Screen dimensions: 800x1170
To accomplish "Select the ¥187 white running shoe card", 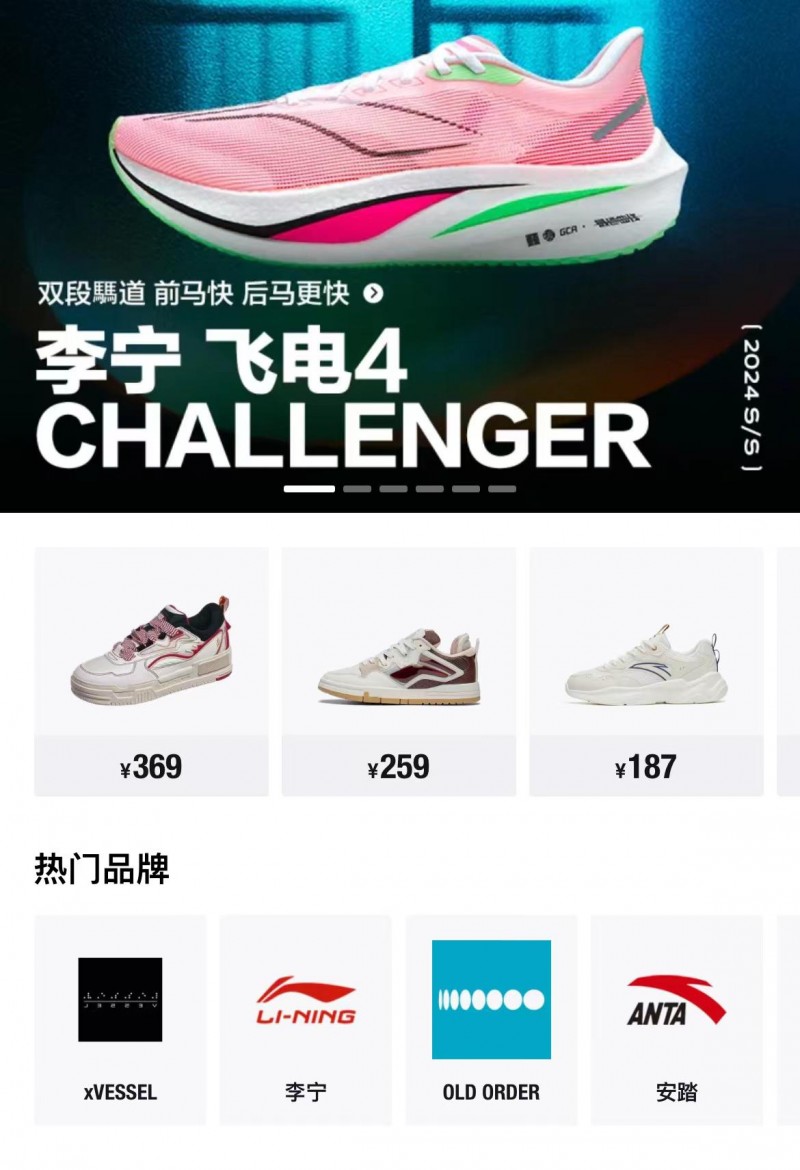I will tap(646, 671).
